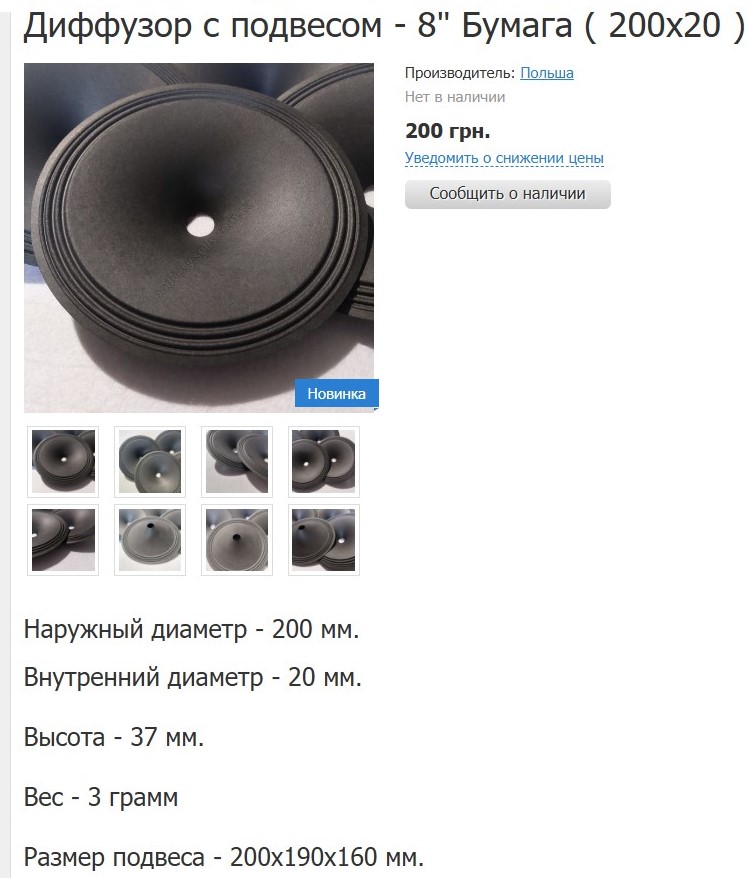Tap Уведомить о снижении цены link
The height and width of the screenshot is (878, 750).
504,158
